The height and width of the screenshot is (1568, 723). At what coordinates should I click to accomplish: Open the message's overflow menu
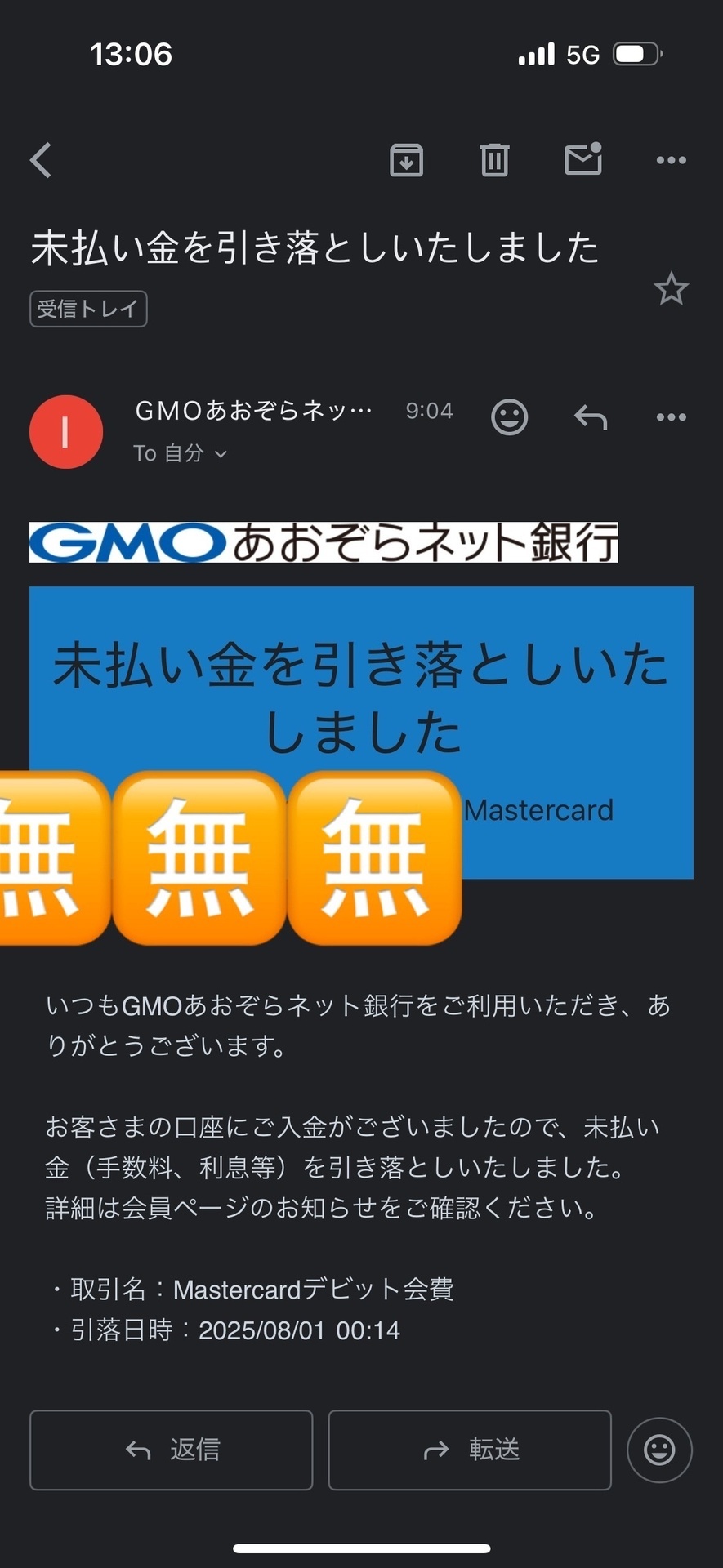click(671, 417)
